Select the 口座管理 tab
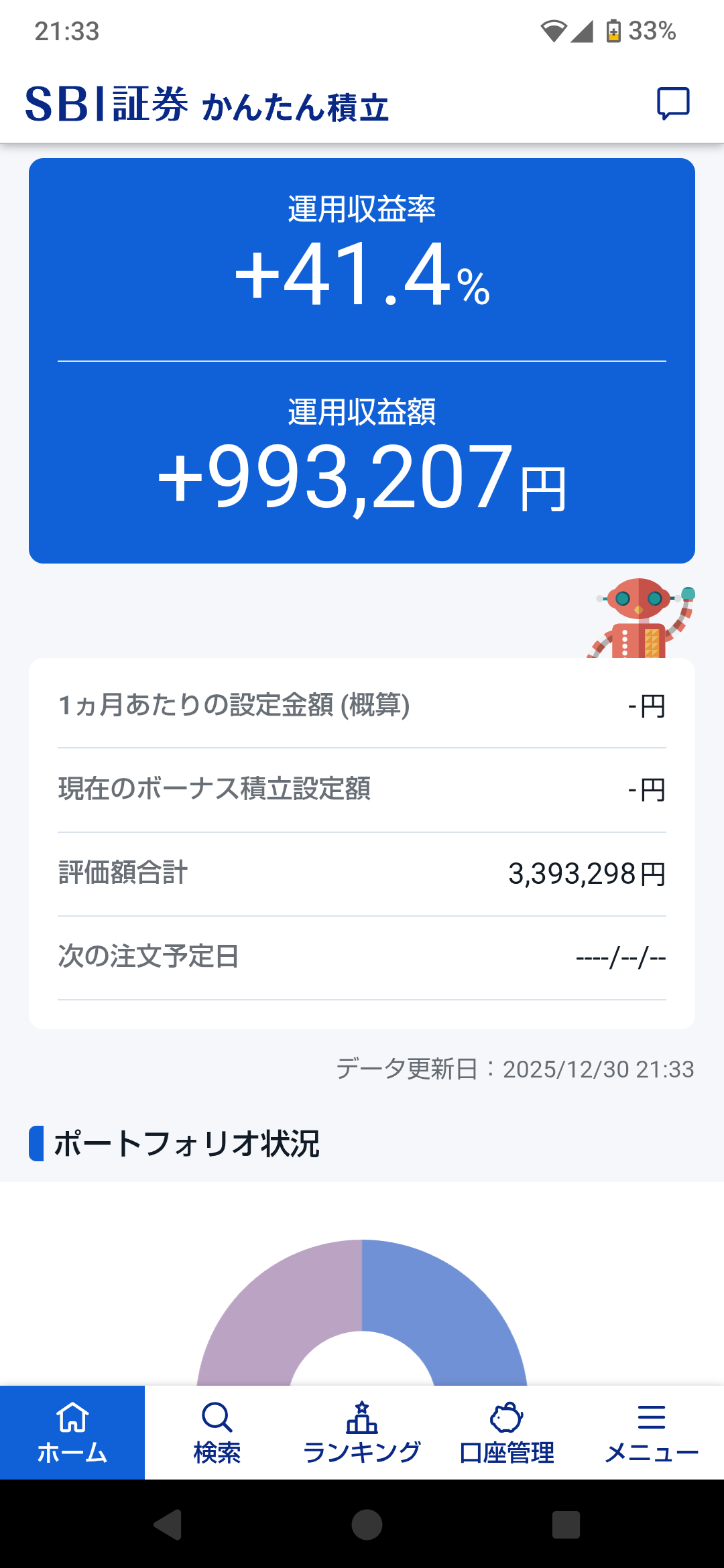Image resolution: width=724 pixels, height=1568 pixels. pyautogui.click(x=507, y=1433)
